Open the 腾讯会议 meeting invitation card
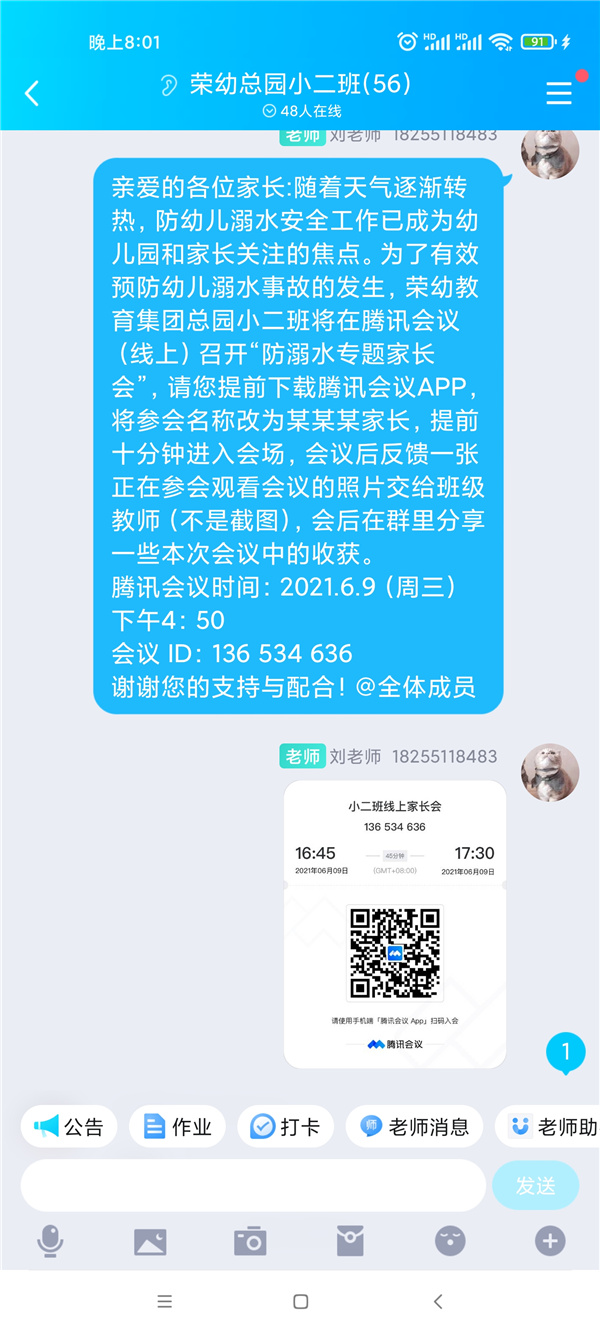The height and width of the screenshot is (1333, 600). pyautogui.click(x=395, y=923)
